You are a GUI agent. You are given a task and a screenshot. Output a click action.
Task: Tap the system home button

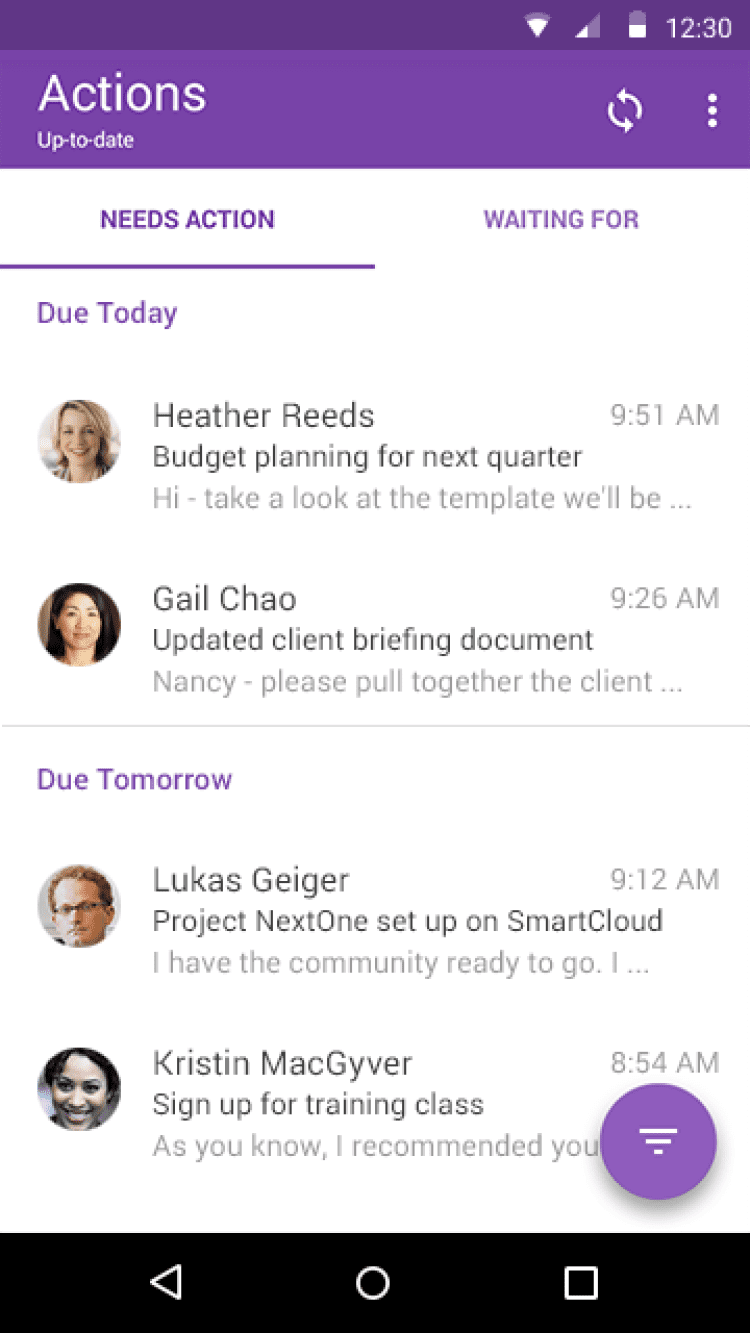coord(373,1282)
